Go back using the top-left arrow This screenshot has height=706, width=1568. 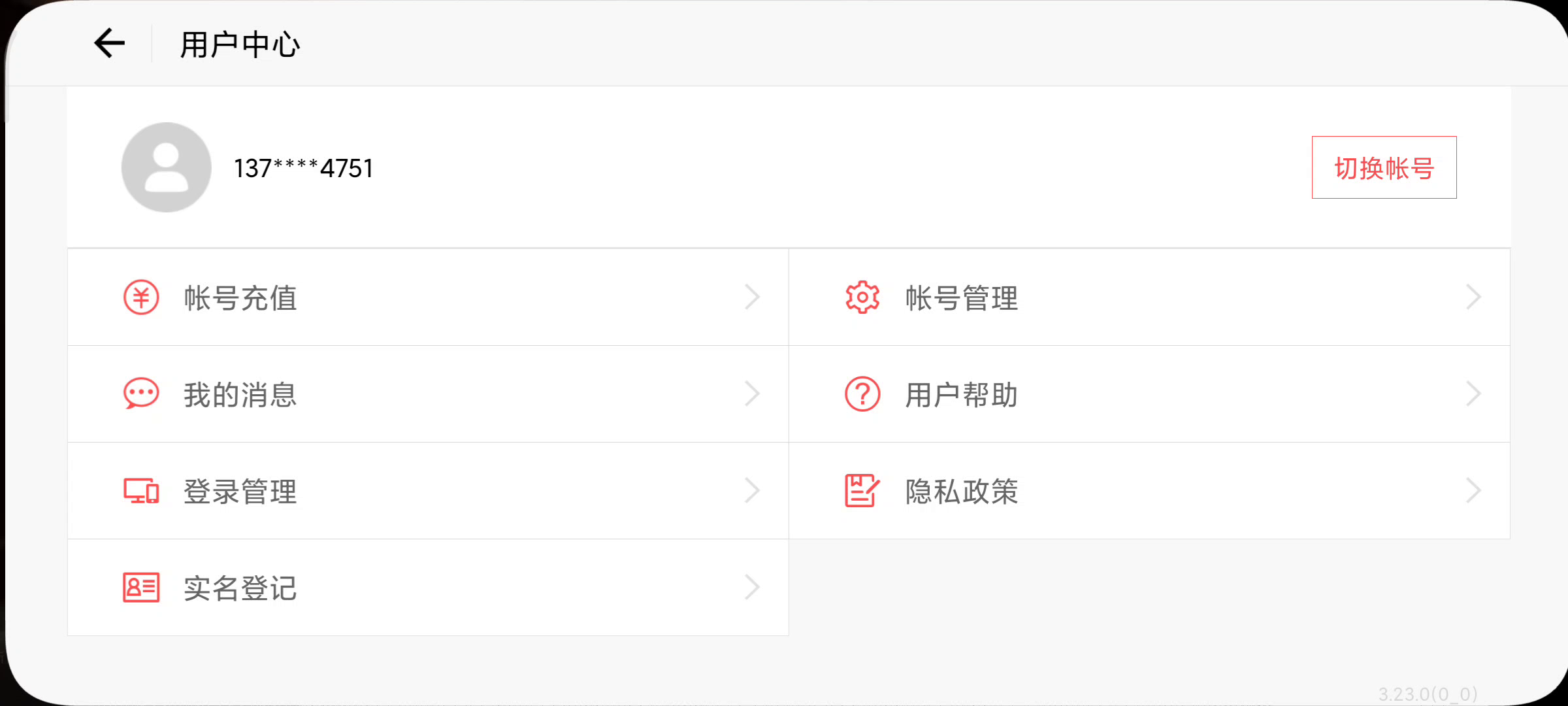109,44
